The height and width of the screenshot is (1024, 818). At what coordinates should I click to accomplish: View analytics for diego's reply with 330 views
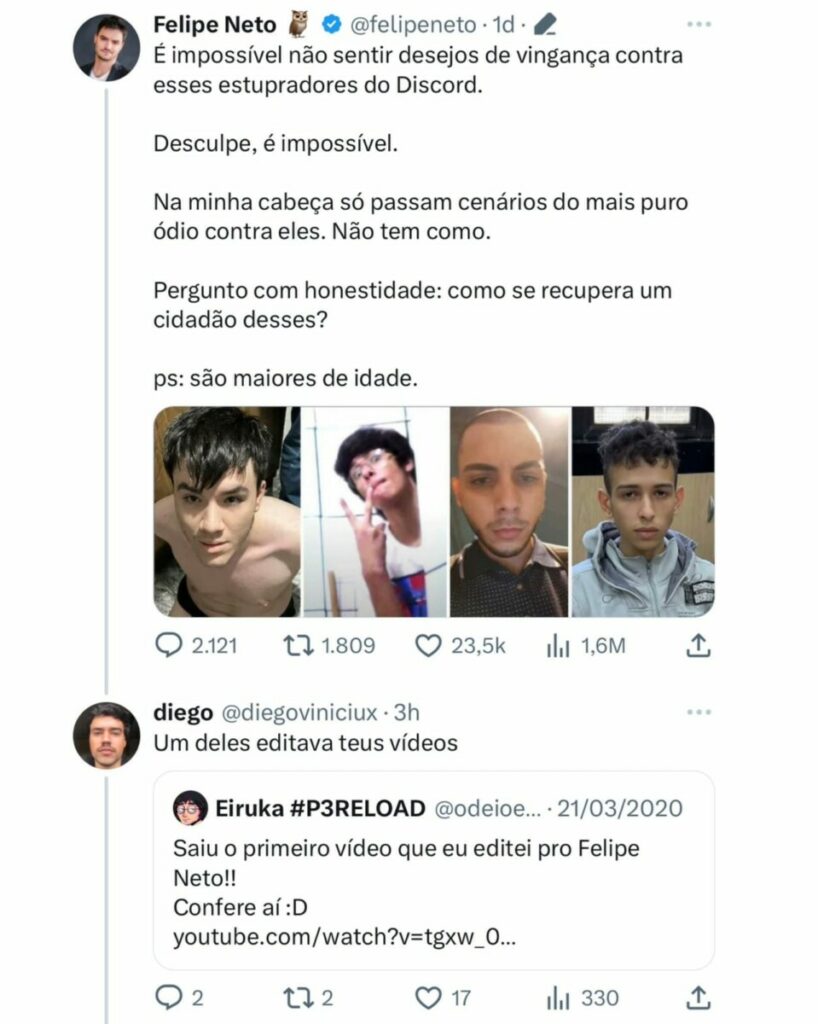pos(558,997)
